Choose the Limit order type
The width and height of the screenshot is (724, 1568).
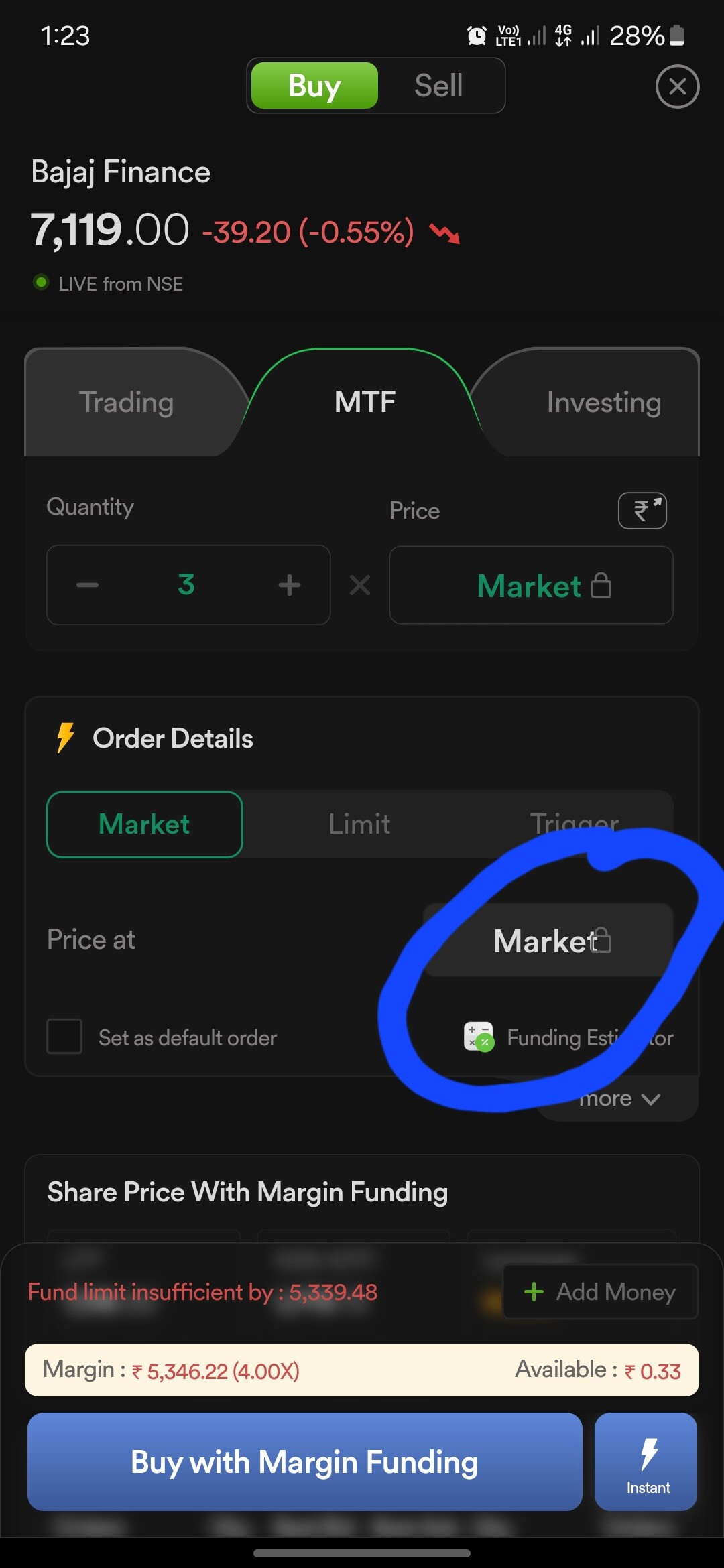pos(359,824)
